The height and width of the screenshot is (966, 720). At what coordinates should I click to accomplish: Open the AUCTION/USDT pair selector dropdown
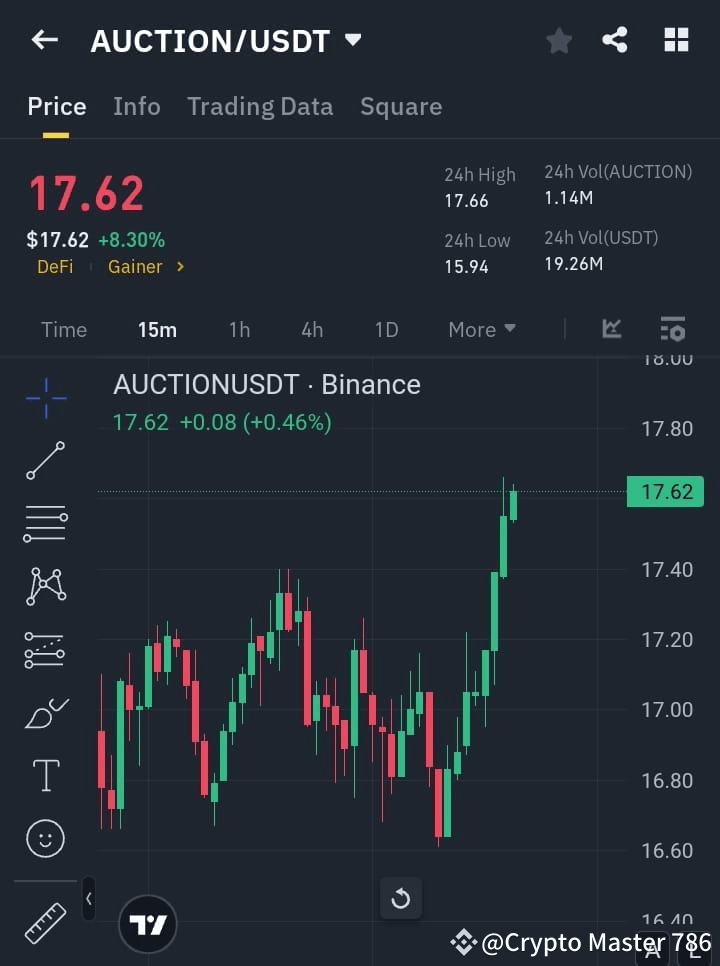tap(352, 41)
